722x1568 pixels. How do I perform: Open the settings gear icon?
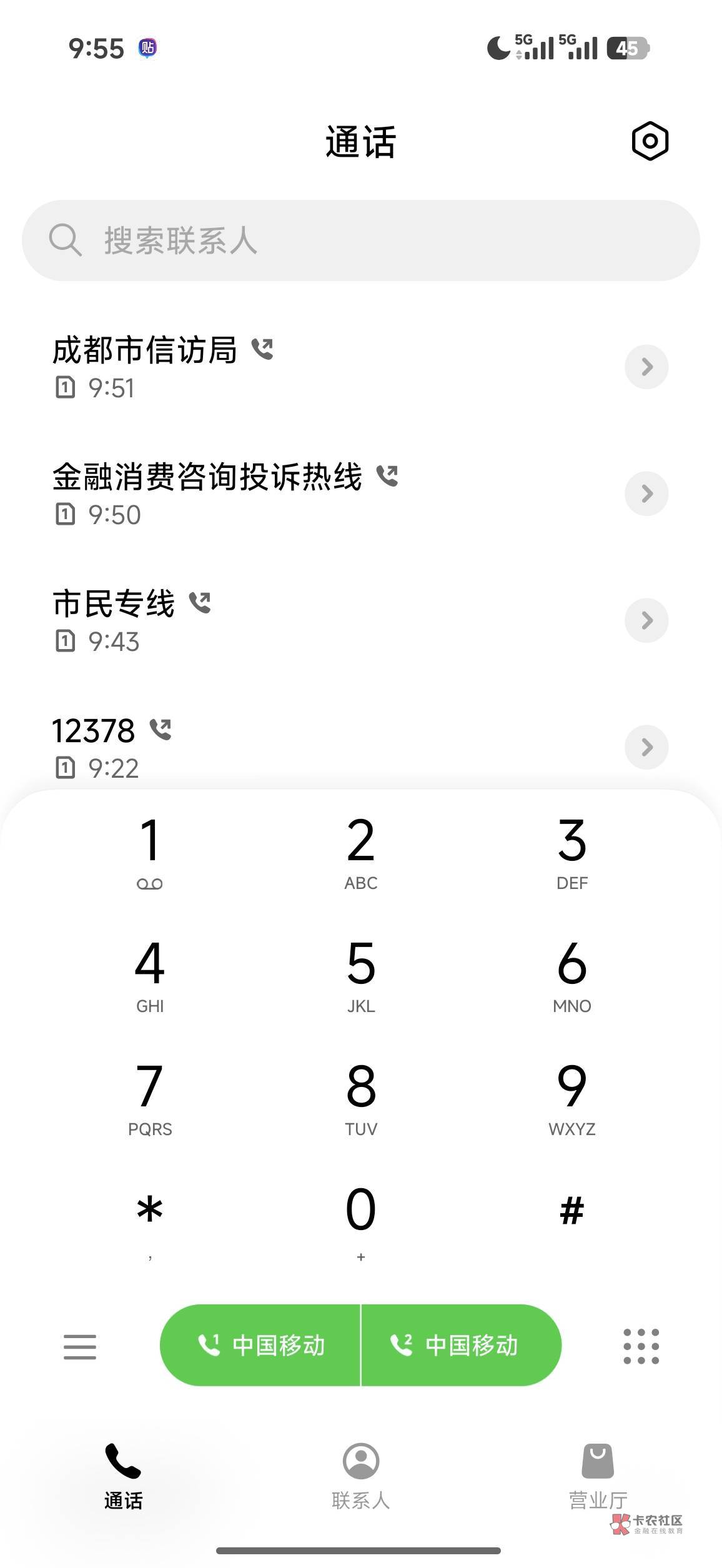tap(650, 141)
